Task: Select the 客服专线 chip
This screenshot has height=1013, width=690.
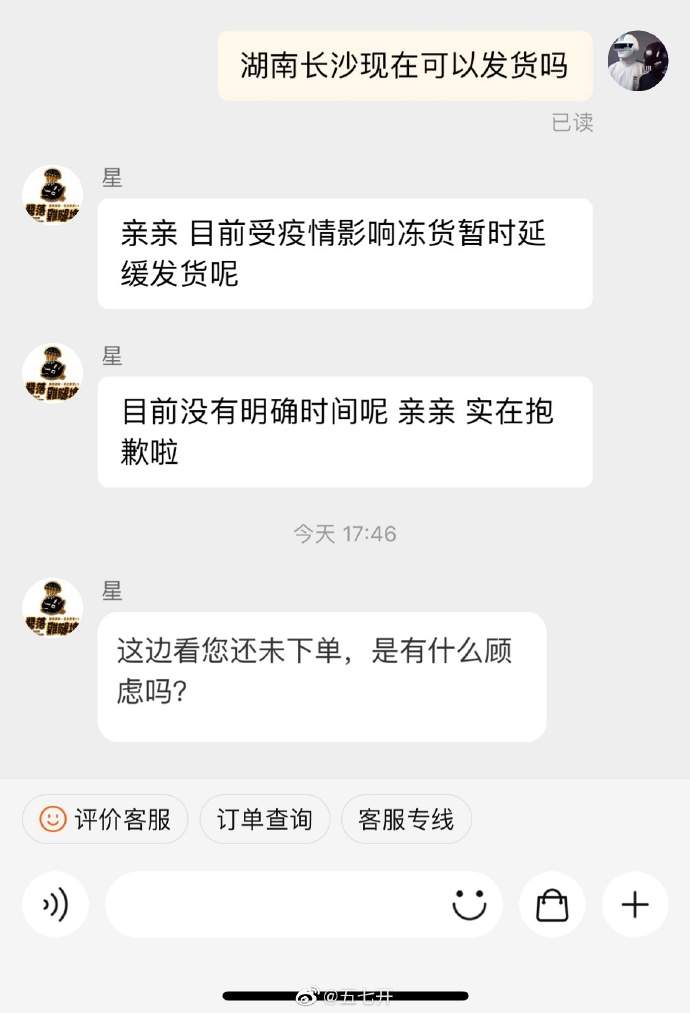Action: coord(406,820)
